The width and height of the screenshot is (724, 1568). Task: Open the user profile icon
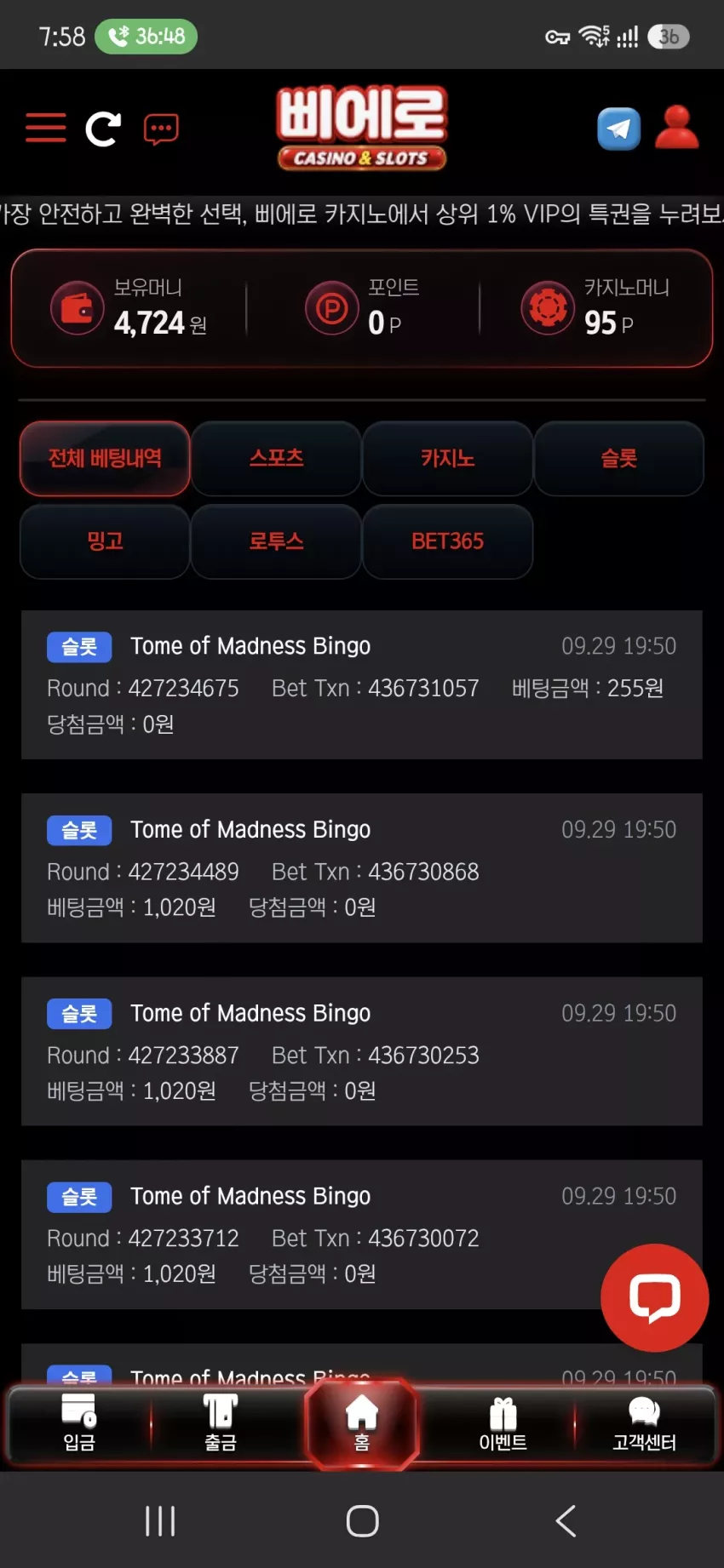[677, 128]
